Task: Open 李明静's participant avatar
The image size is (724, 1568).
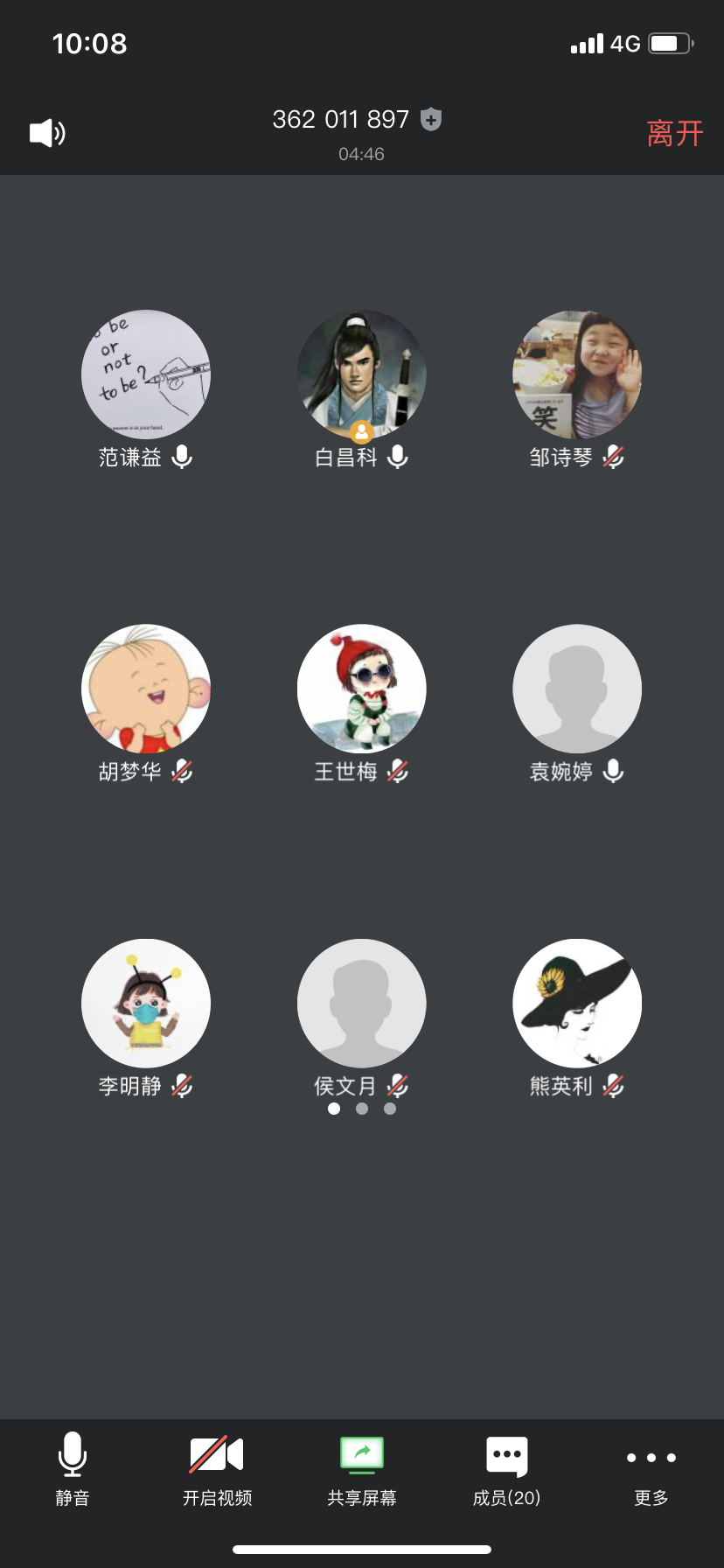Action: pos(146,1004)
